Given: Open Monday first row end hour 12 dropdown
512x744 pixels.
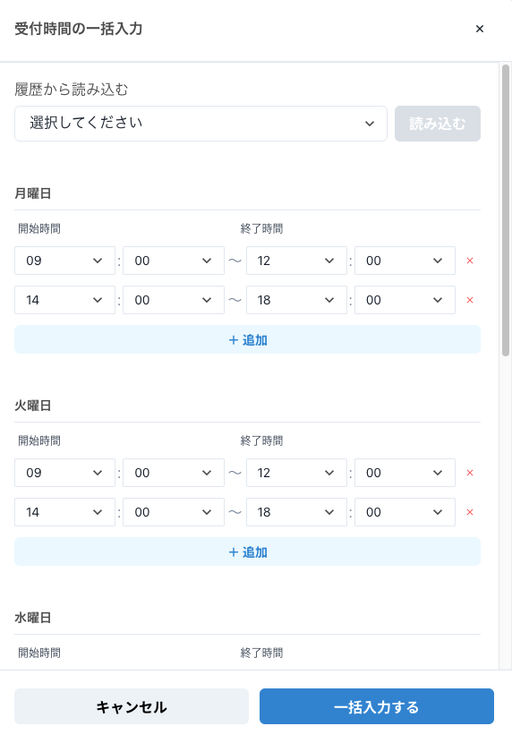Looking at the screenshot, I should coord(296,260).
